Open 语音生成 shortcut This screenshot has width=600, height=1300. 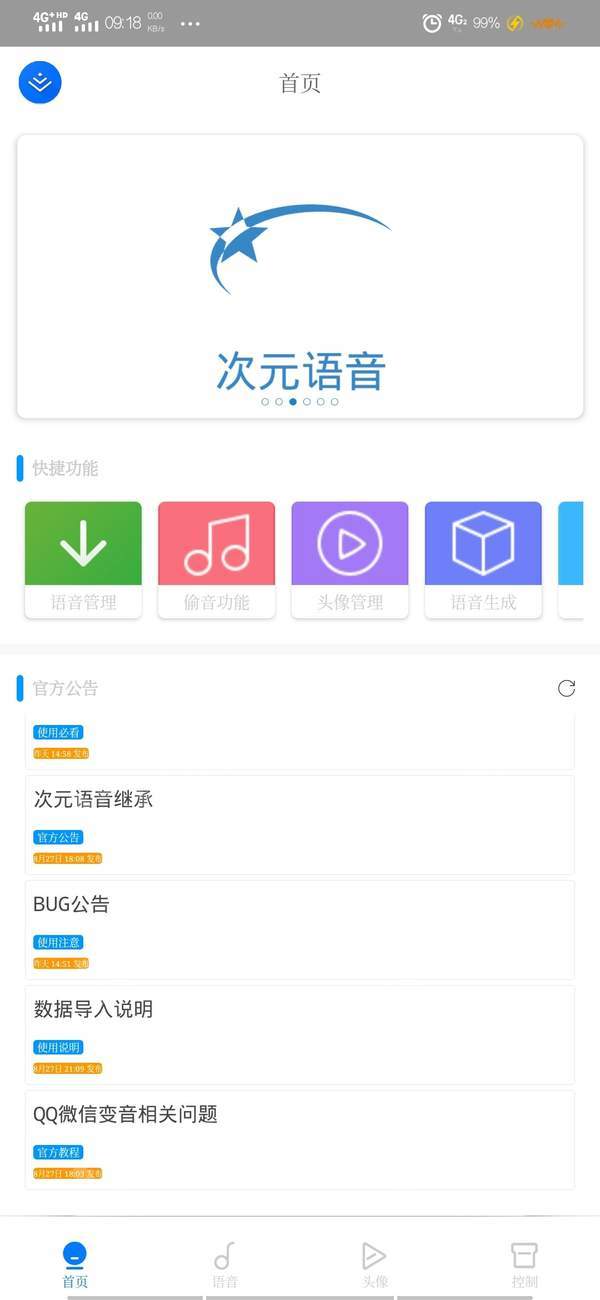point(483,558)
